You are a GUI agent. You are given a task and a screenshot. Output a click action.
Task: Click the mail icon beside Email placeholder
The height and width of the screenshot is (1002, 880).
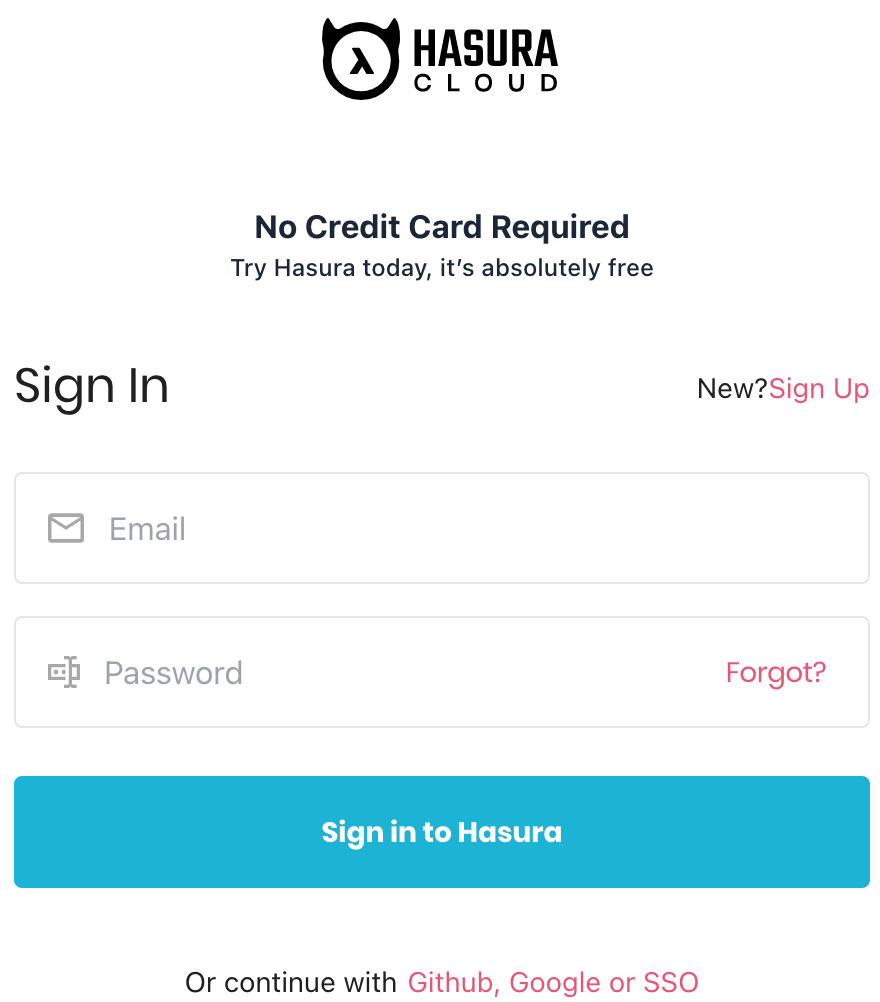(66, 528)
